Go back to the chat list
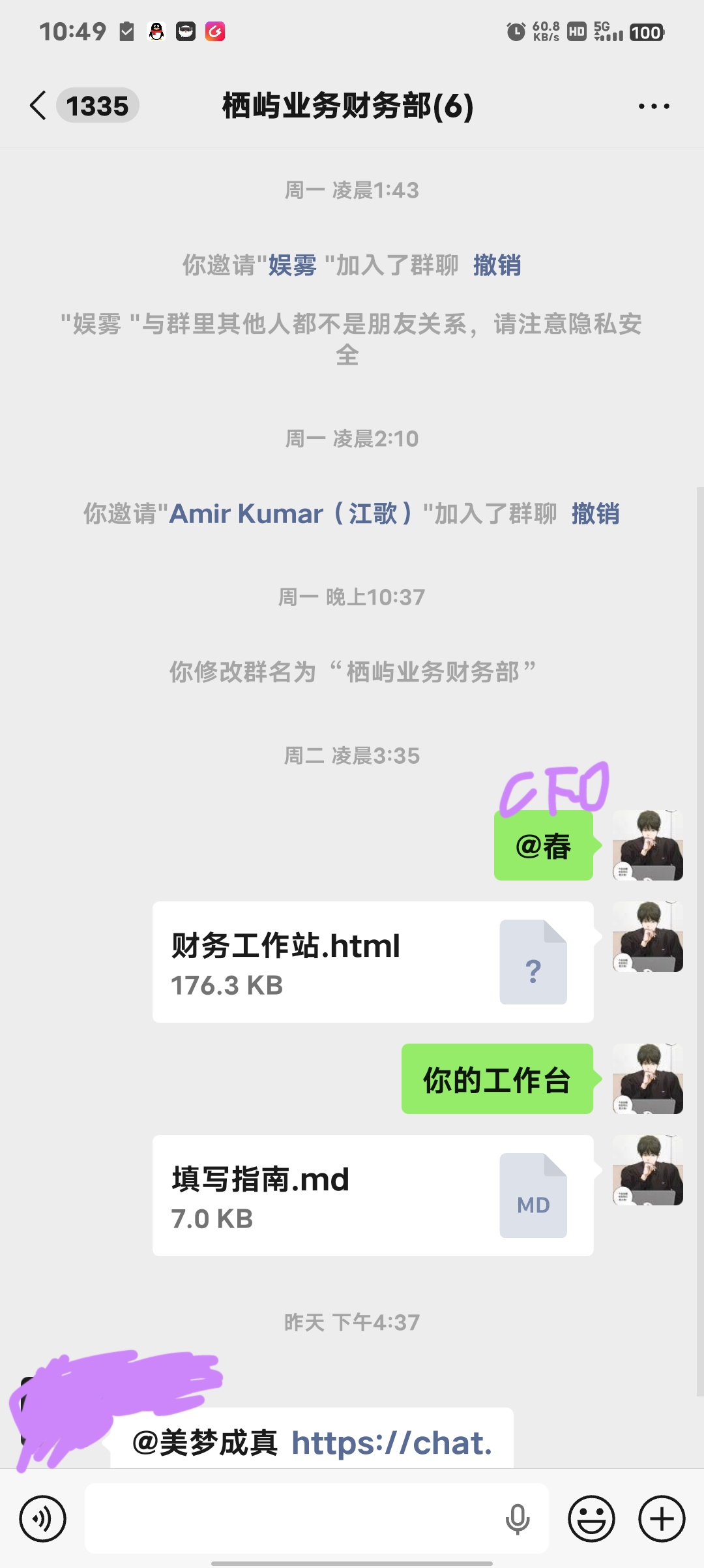This screenshot has width=704, height=1568. click(x=39, y=106)
